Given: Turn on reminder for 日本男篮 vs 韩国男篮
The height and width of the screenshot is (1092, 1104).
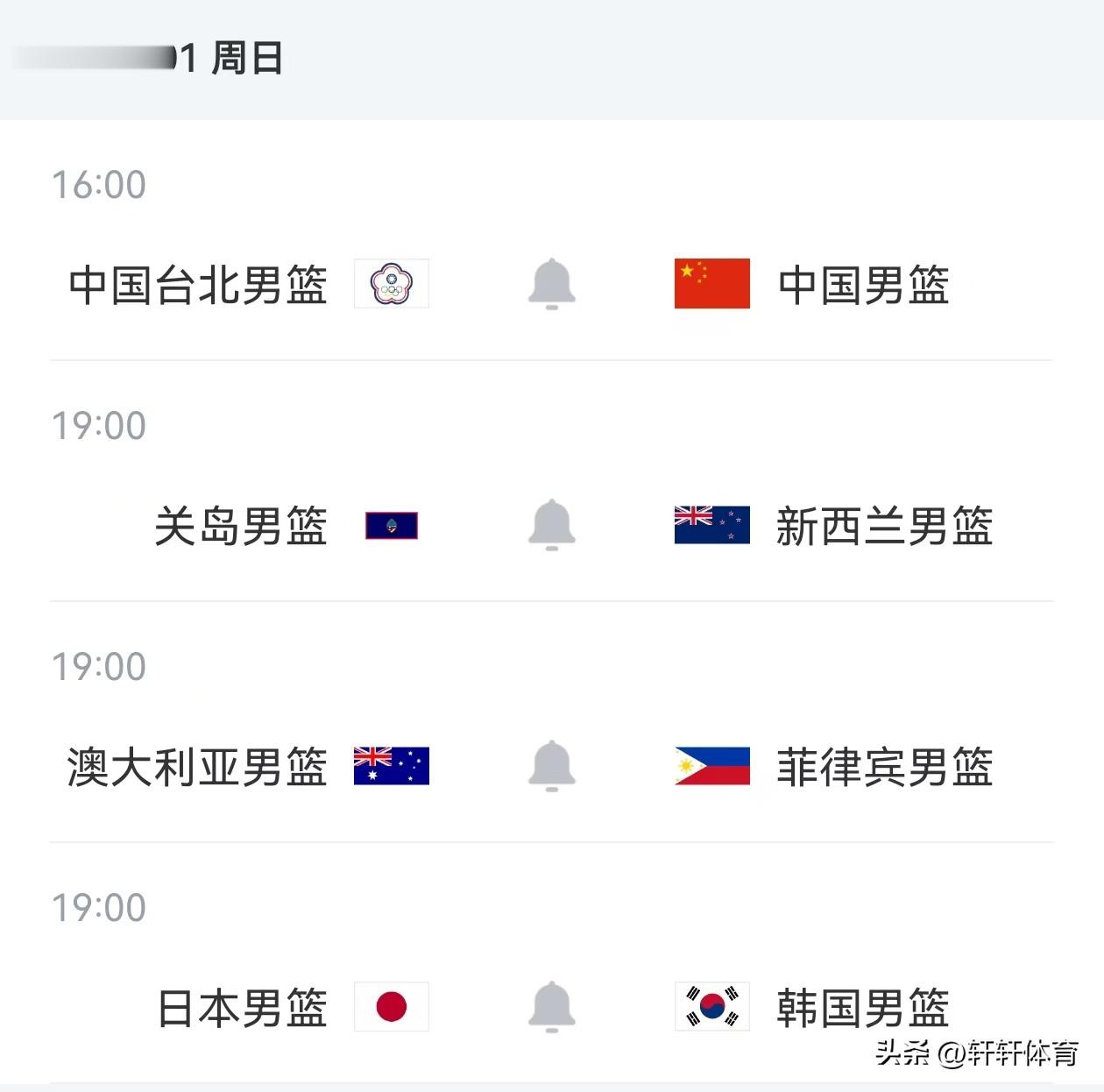Looking at the screenshot, I should click(552, 1006).
